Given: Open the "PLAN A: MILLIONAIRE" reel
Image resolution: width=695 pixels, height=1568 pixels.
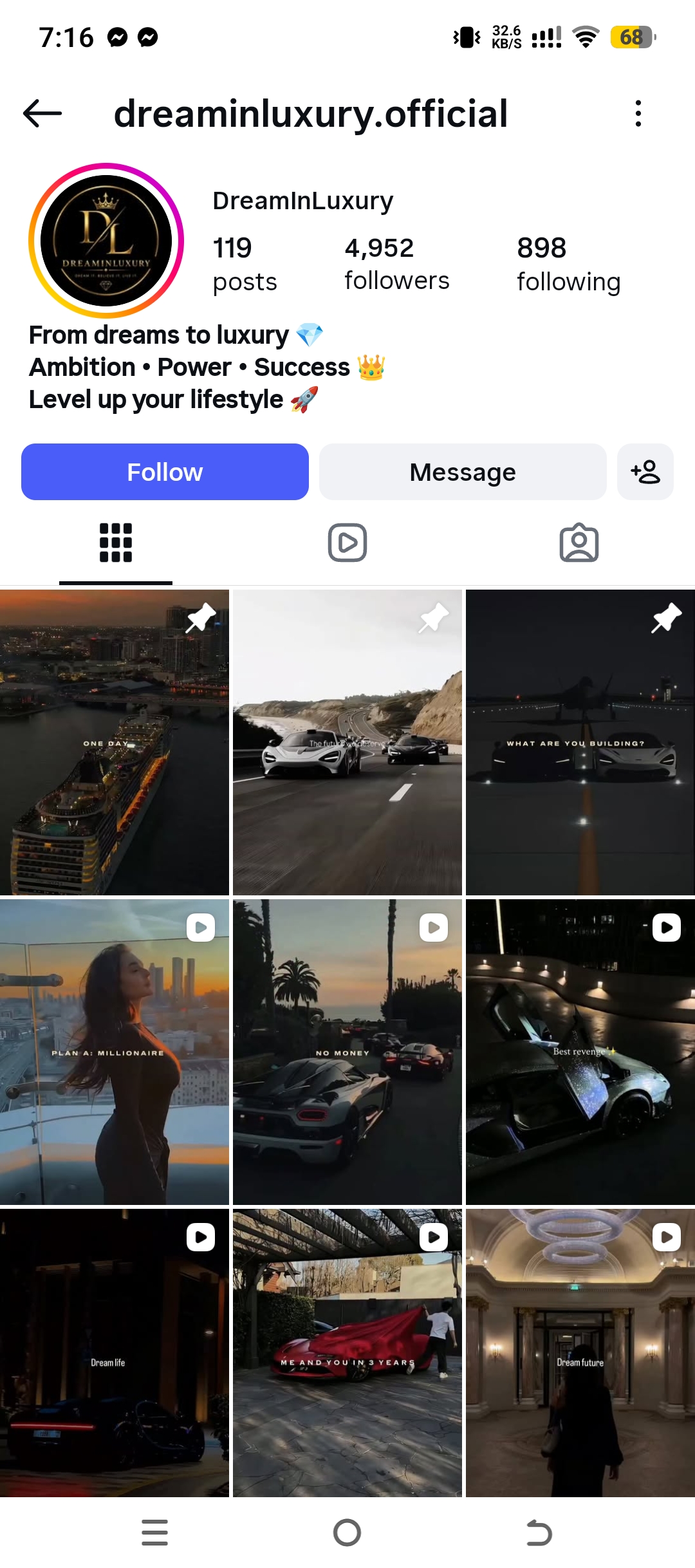Looking at the screenshot, I should pos(115,1052).
